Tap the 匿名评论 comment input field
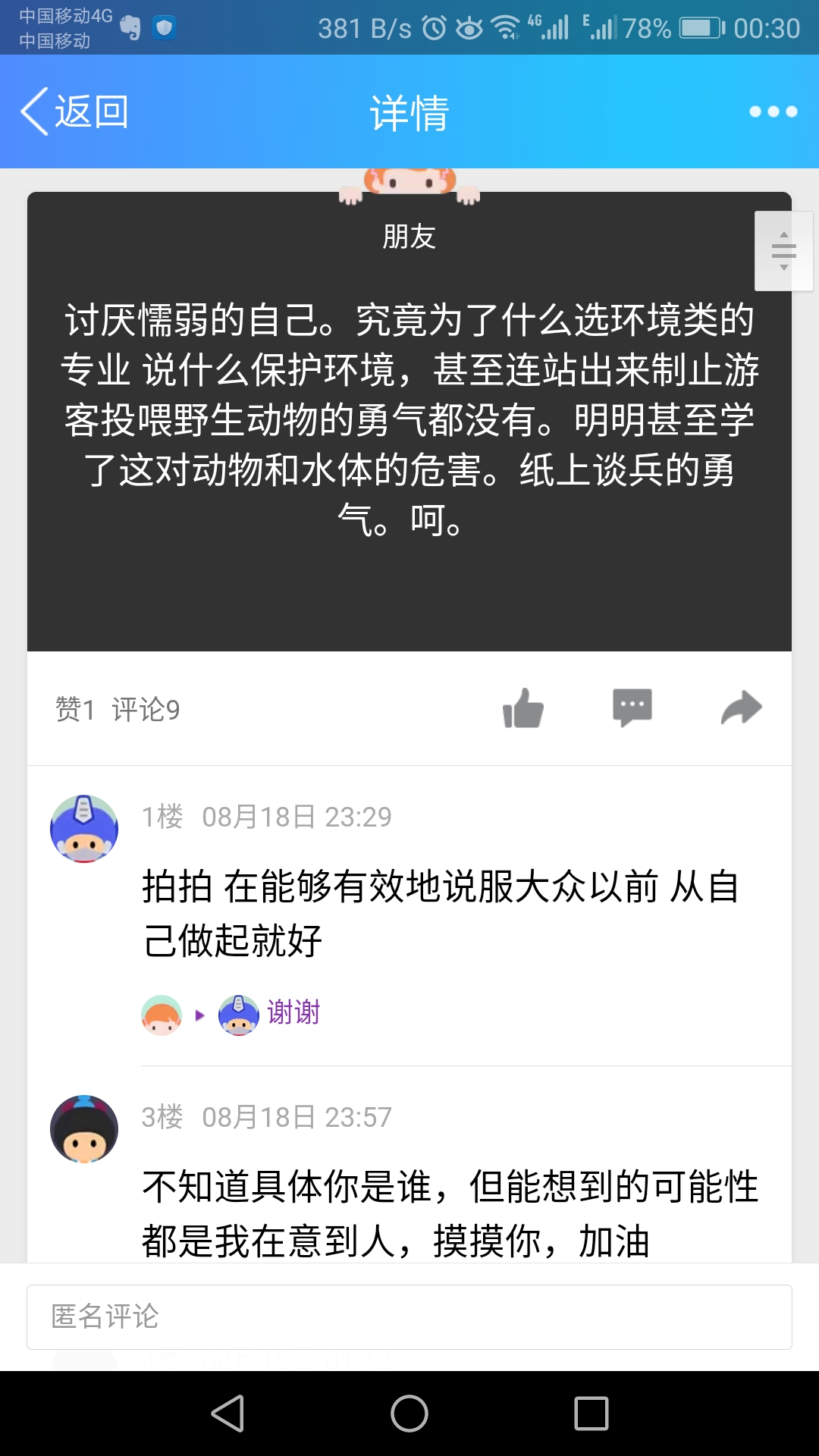Image resolution: width=819 pixels, height=1456 pixels. pyautogui.click(x=409, y=1317)
